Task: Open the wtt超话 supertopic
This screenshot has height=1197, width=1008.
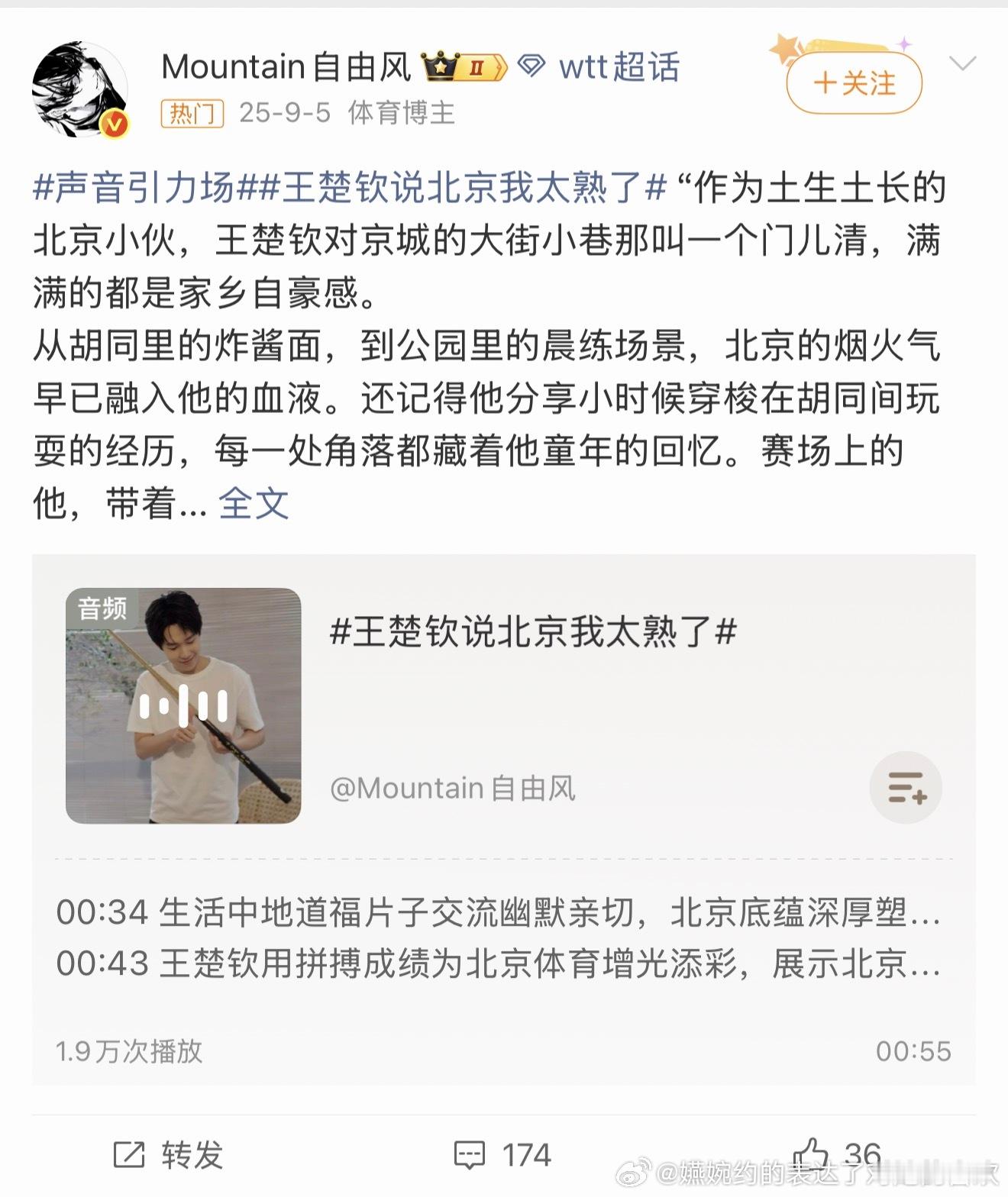Action: coord(620,67)
